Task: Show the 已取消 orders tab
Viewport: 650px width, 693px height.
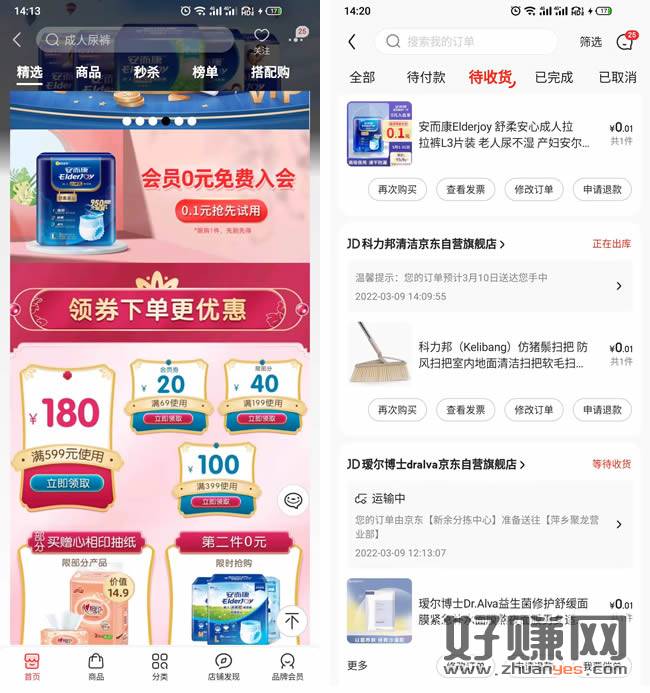Action: 617,77
